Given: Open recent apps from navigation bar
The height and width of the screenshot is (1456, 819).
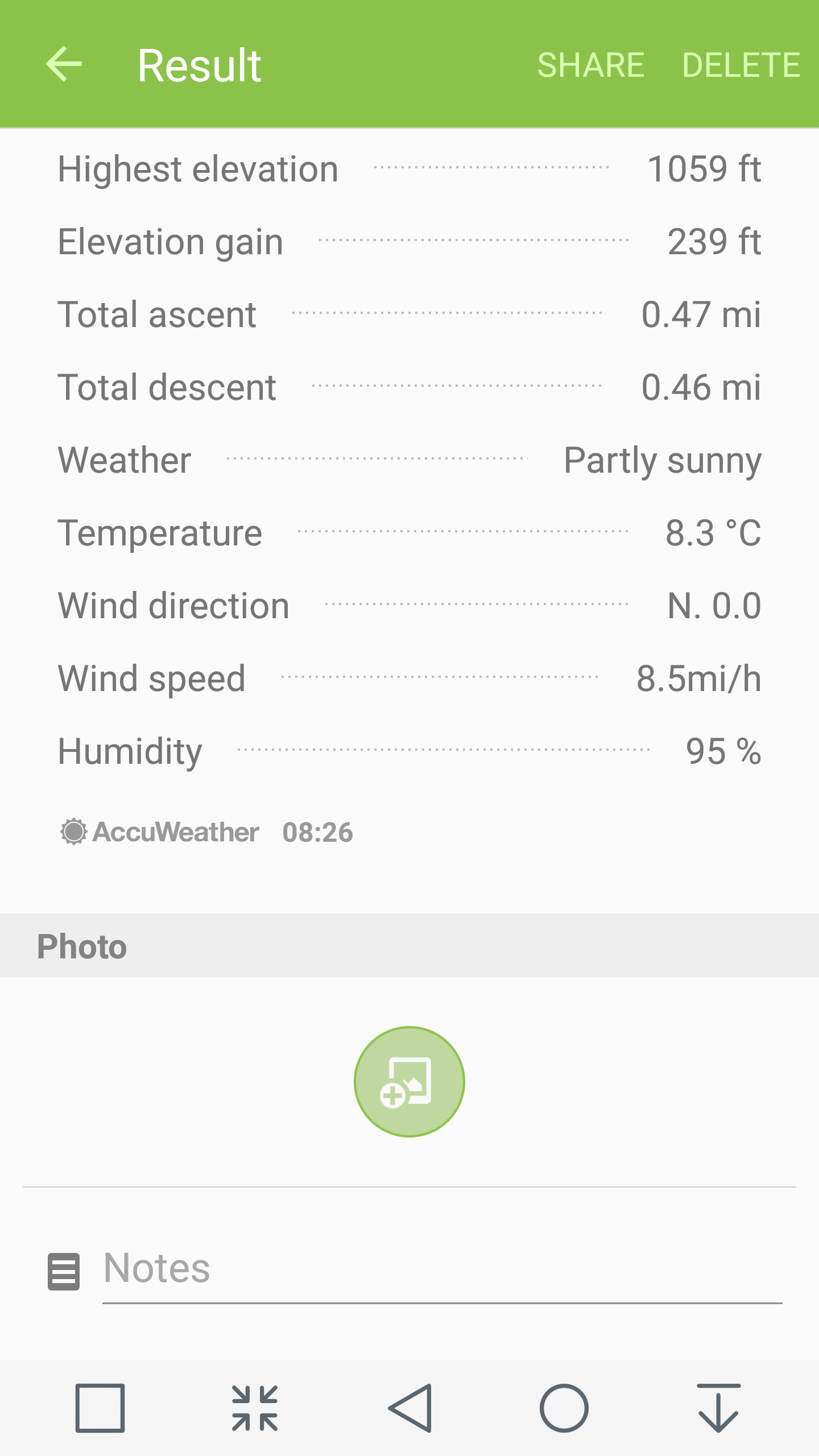Looking at the screenshot, I should 100,1408.
